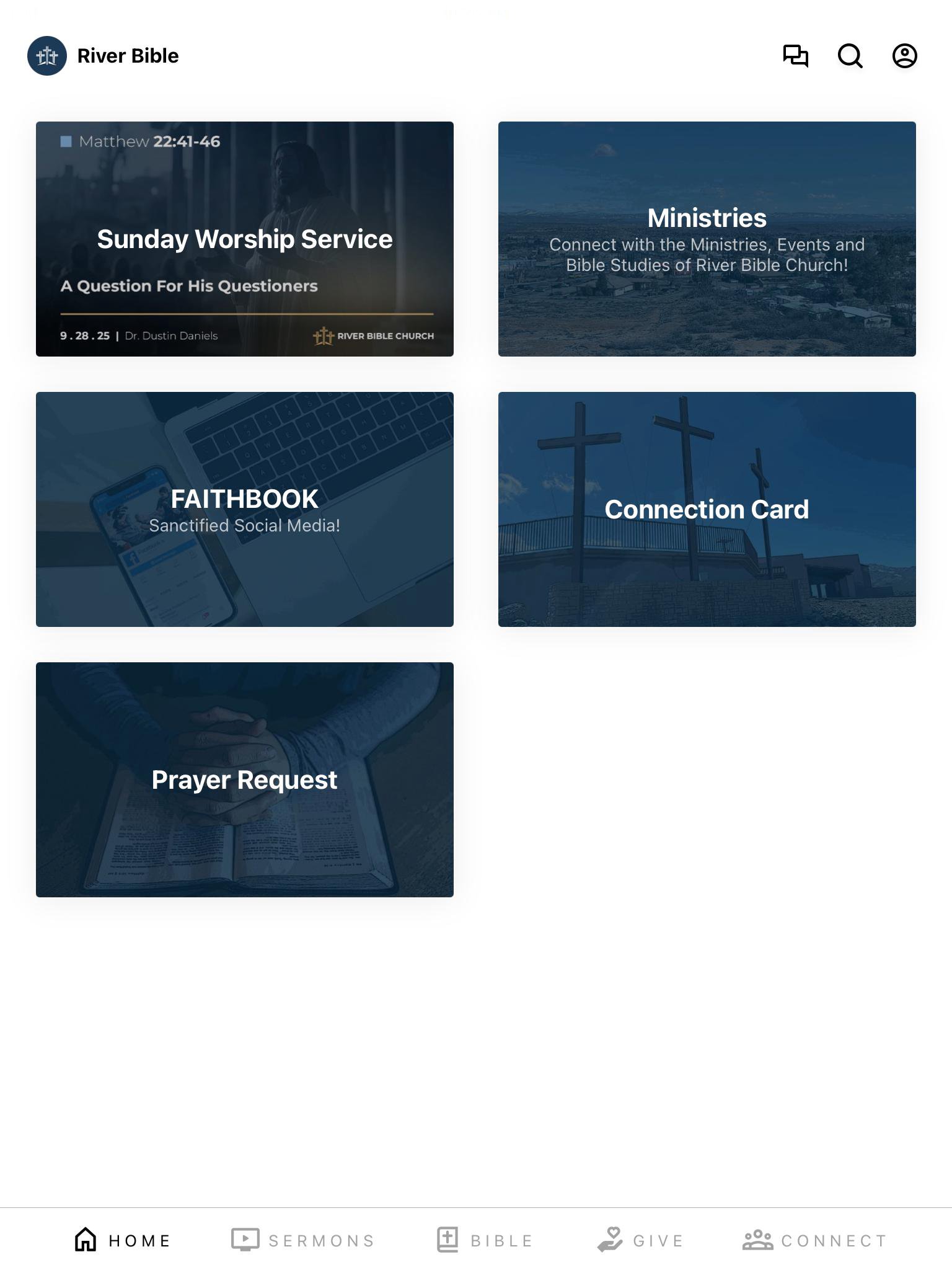Open the Ministries card
This screenshot has height=1270, width=952.
(707, 239)
